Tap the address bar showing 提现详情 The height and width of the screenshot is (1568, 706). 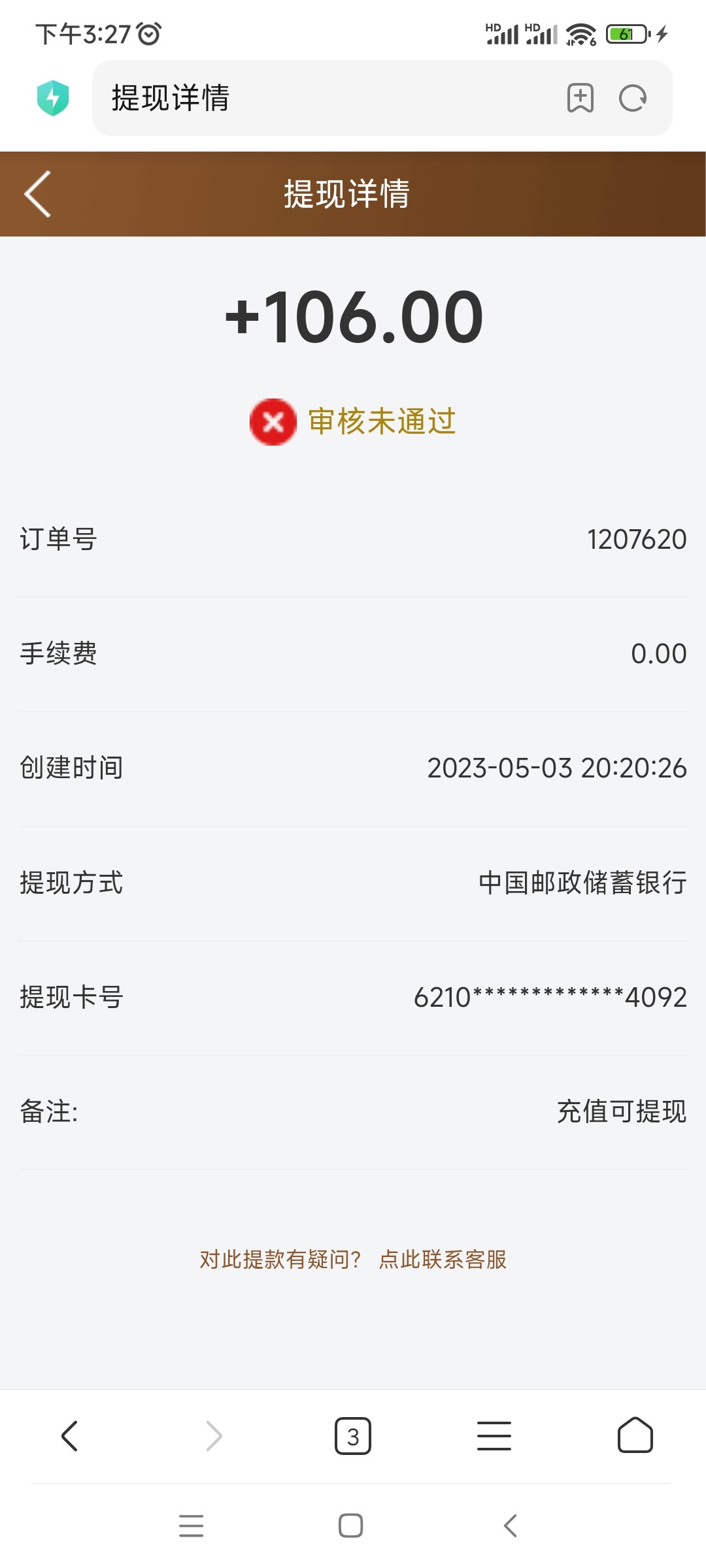coord(294,98)
